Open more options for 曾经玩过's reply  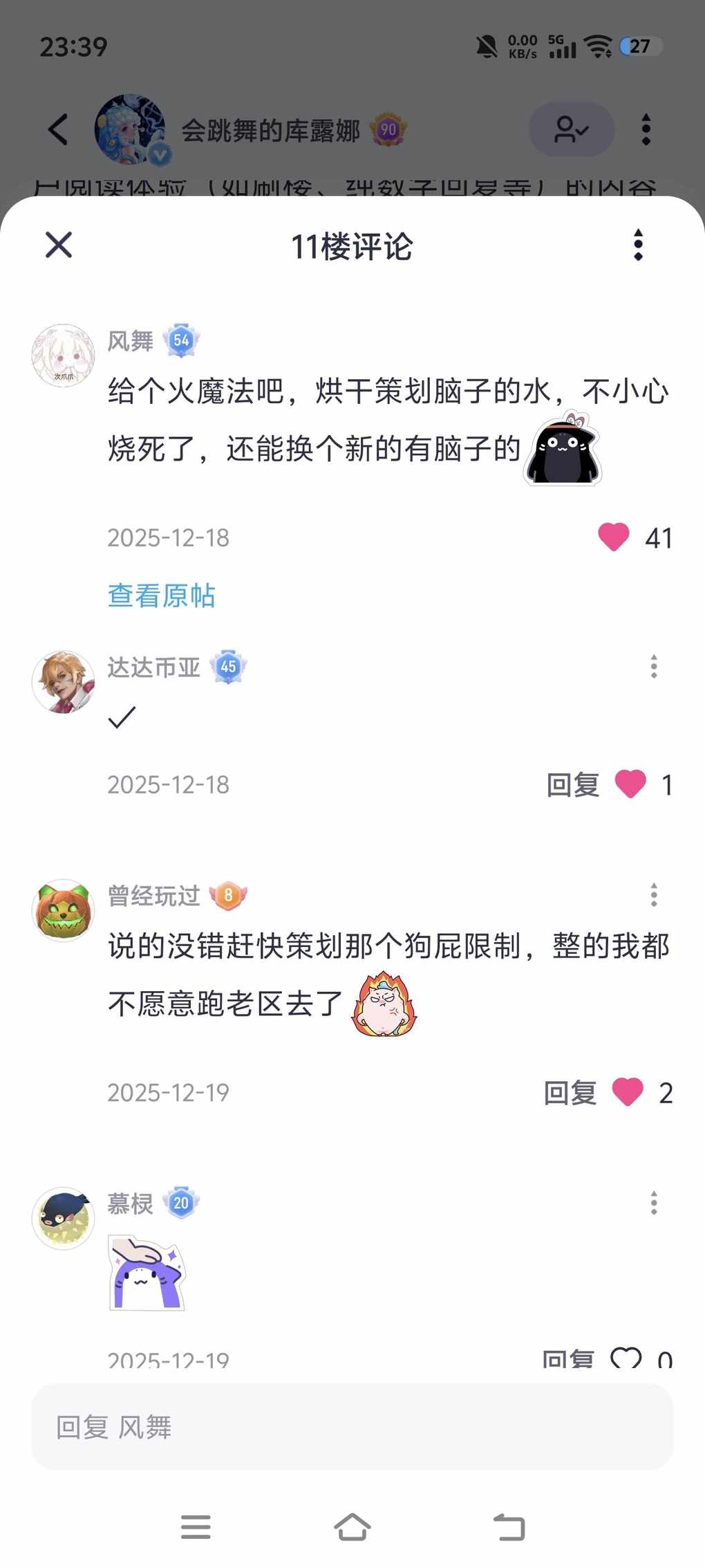[653, 895]
